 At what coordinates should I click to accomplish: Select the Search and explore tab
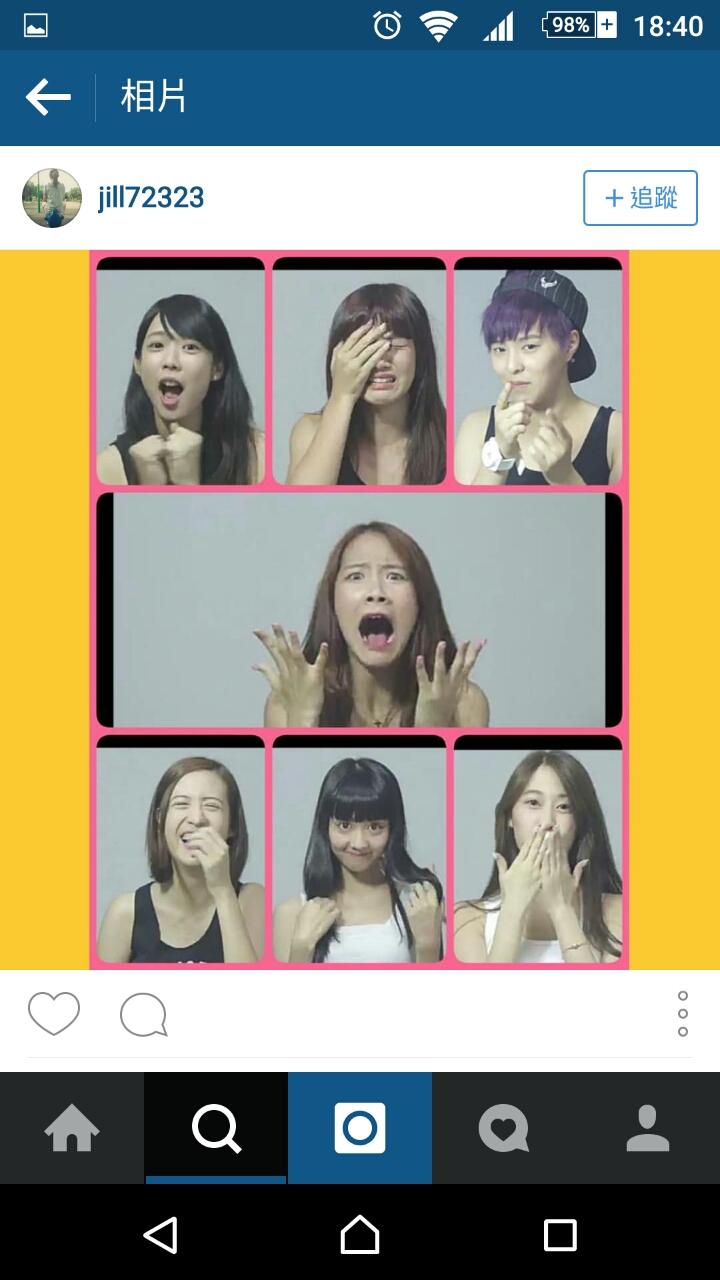(x=216, y=1129)
